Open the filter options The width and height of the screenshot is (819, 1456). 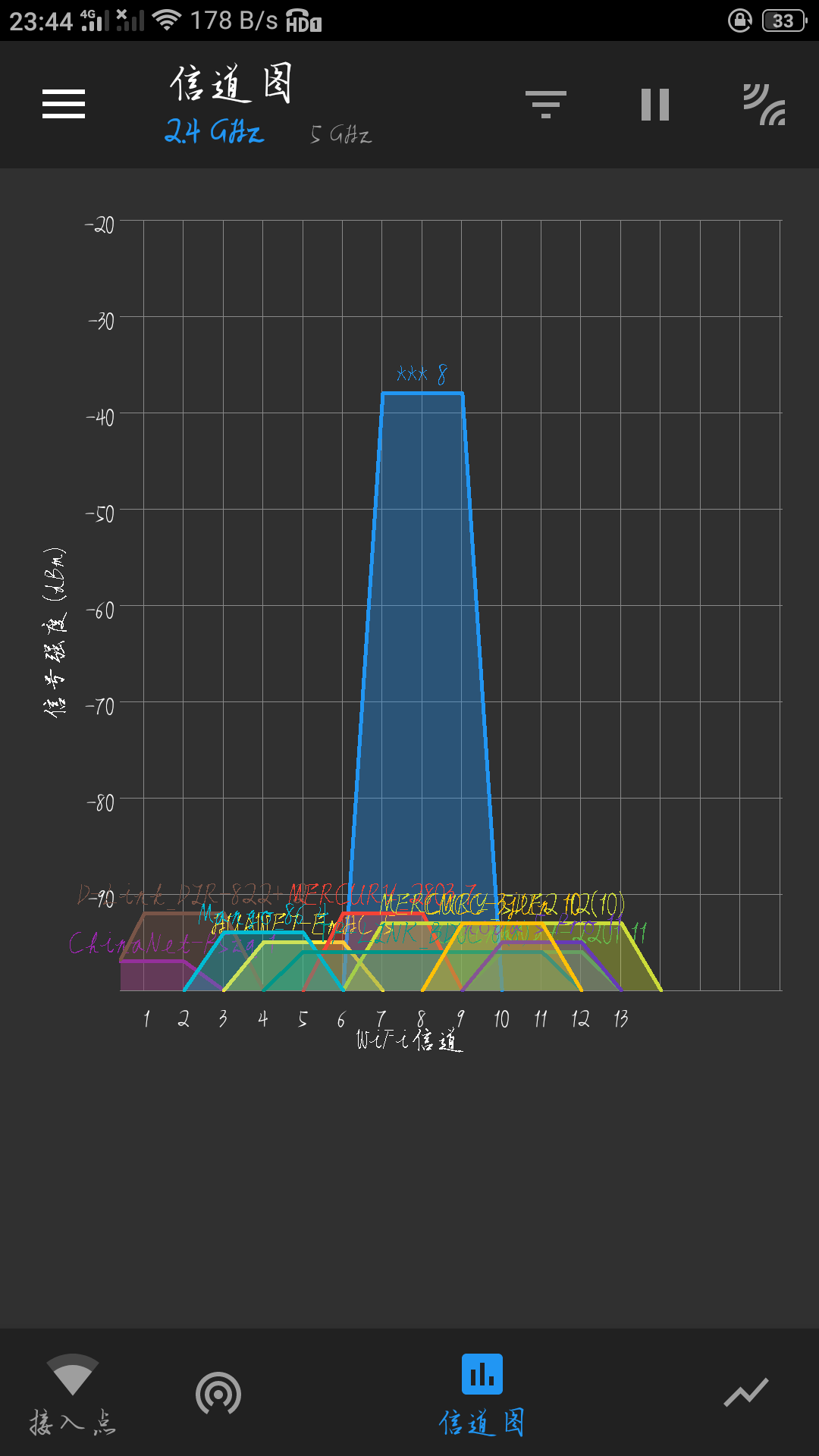pos(545,105)
